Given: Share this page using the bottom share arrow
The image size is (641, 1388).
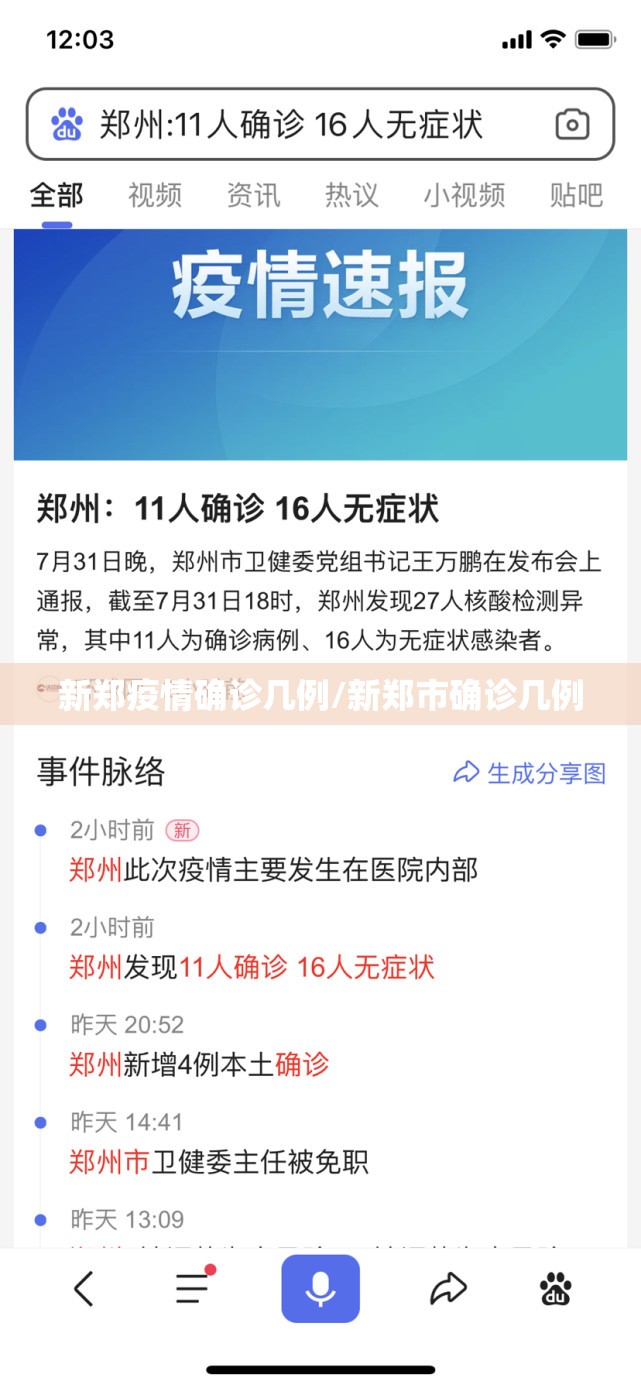Looking at the screenshot, I should click(448, 1289).
